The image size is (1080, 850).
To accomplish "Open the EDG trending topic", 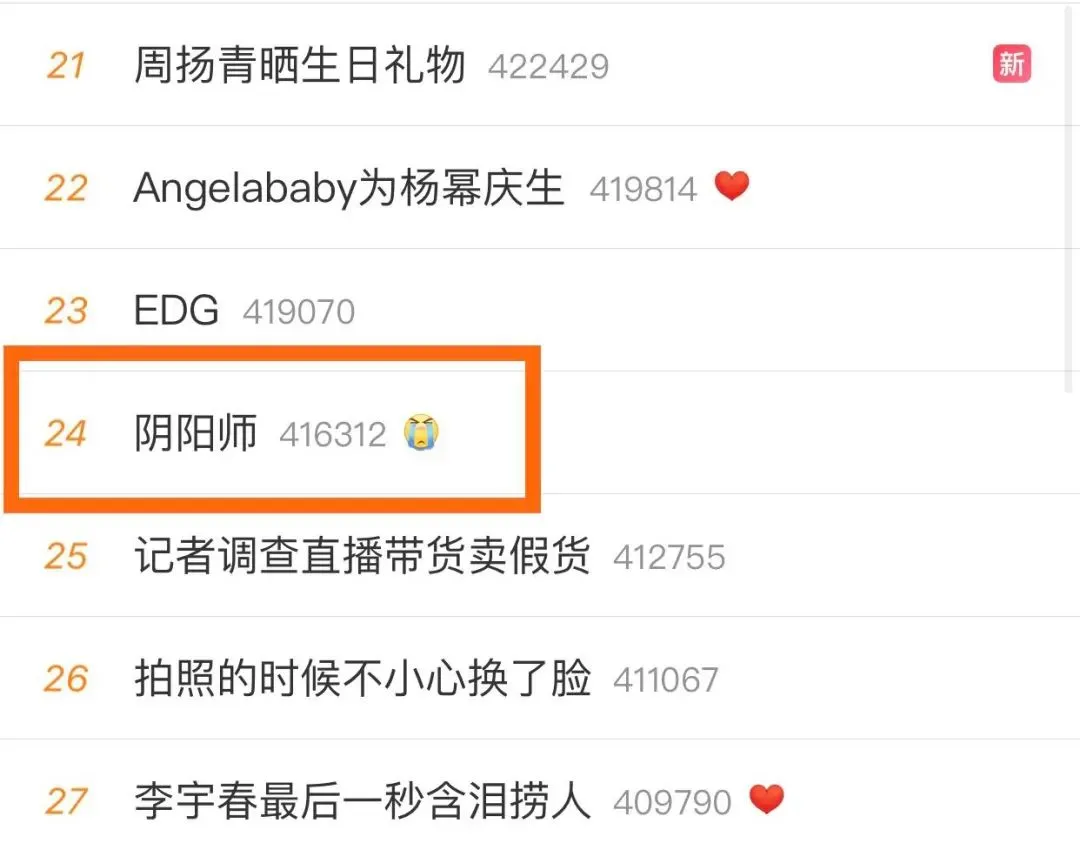I will click(176, 311).
